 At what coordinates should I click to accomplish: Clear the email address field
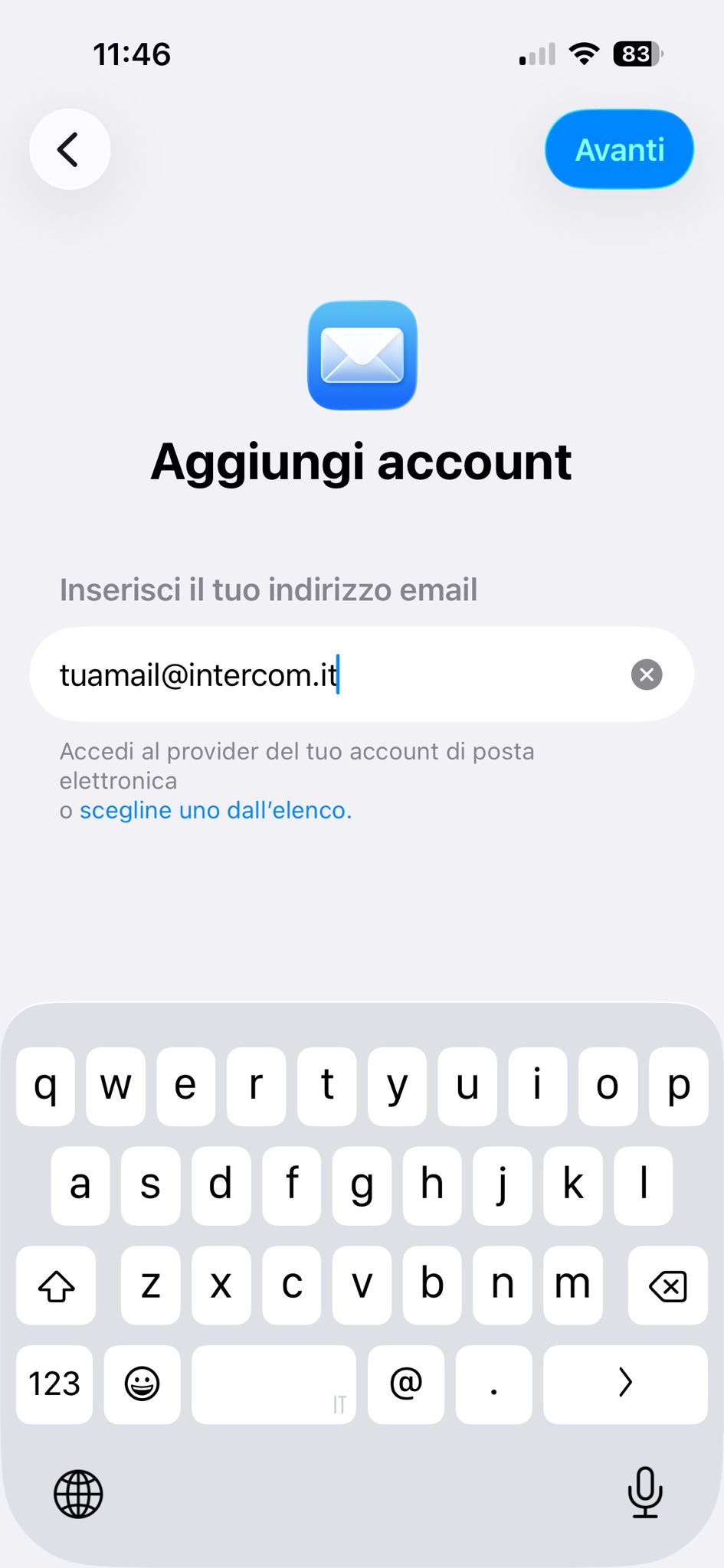point(647,675)
